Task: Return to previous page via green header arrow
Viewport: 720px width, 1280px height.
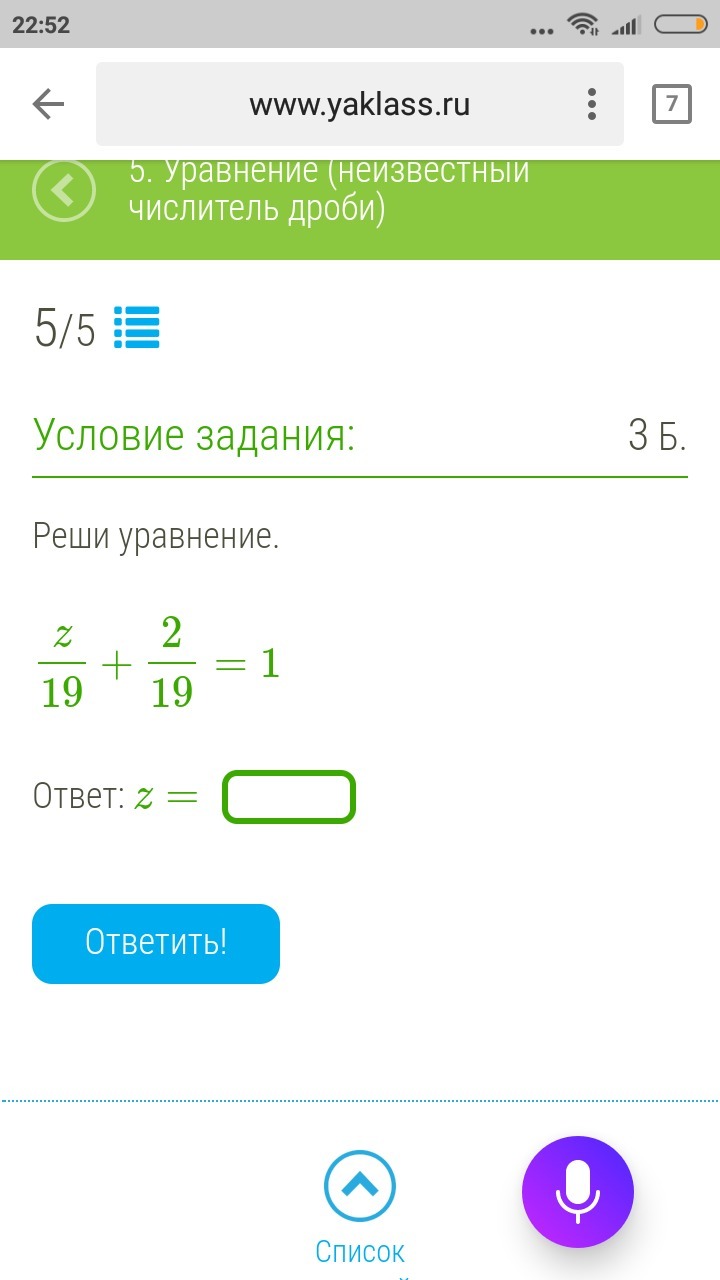Action: click(x=64, y=190)
